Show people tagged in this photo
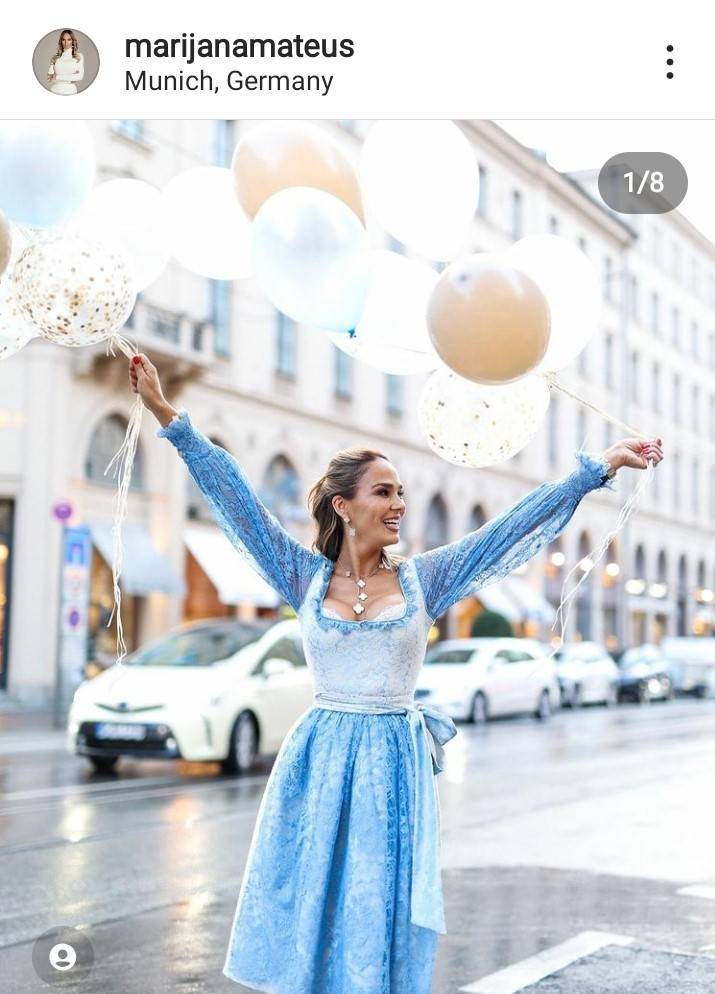The width and height of the screenshot is (715, 994). [63, 957]
